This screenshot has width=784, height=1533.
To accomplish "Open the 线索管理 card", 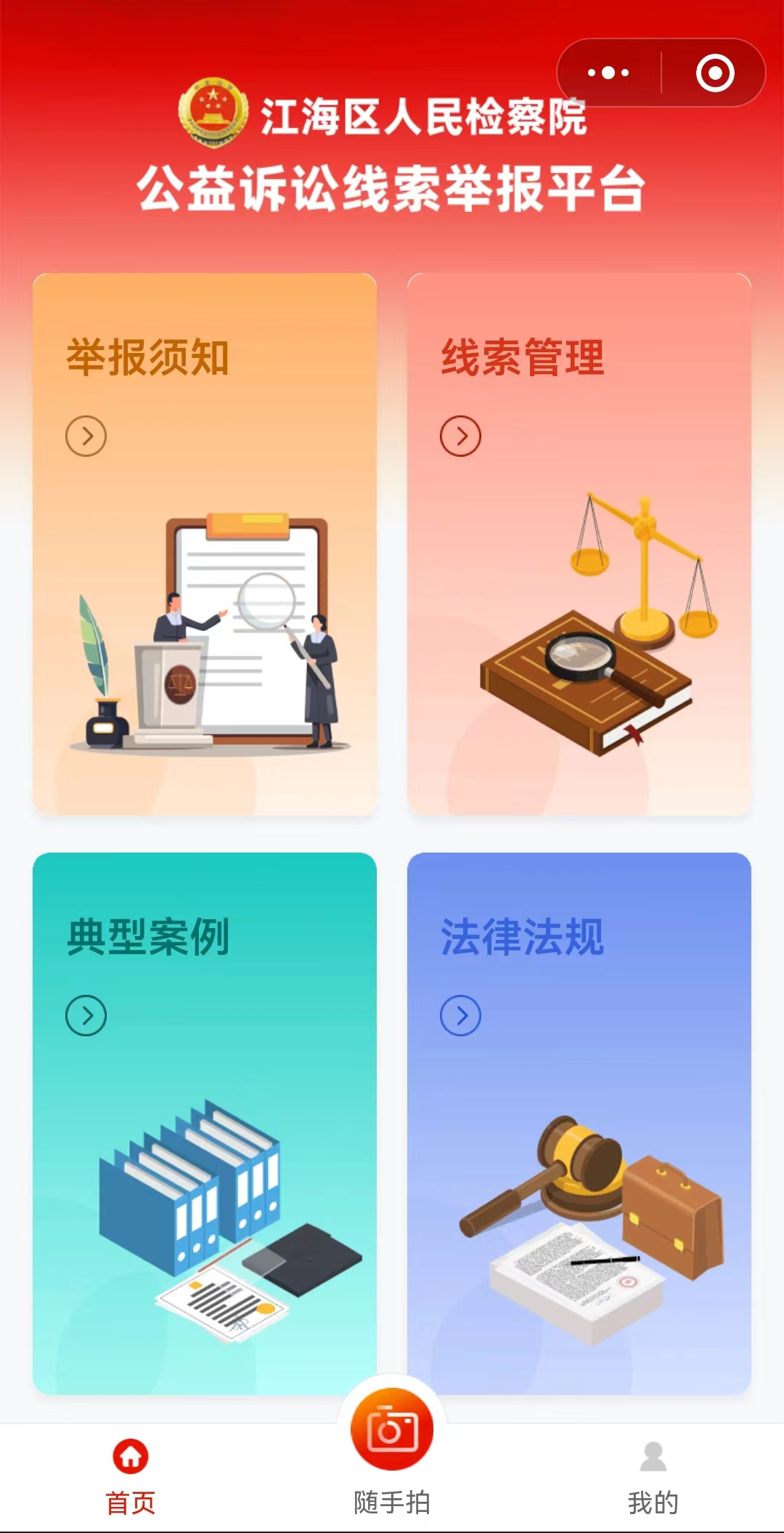I will point(579,544).
